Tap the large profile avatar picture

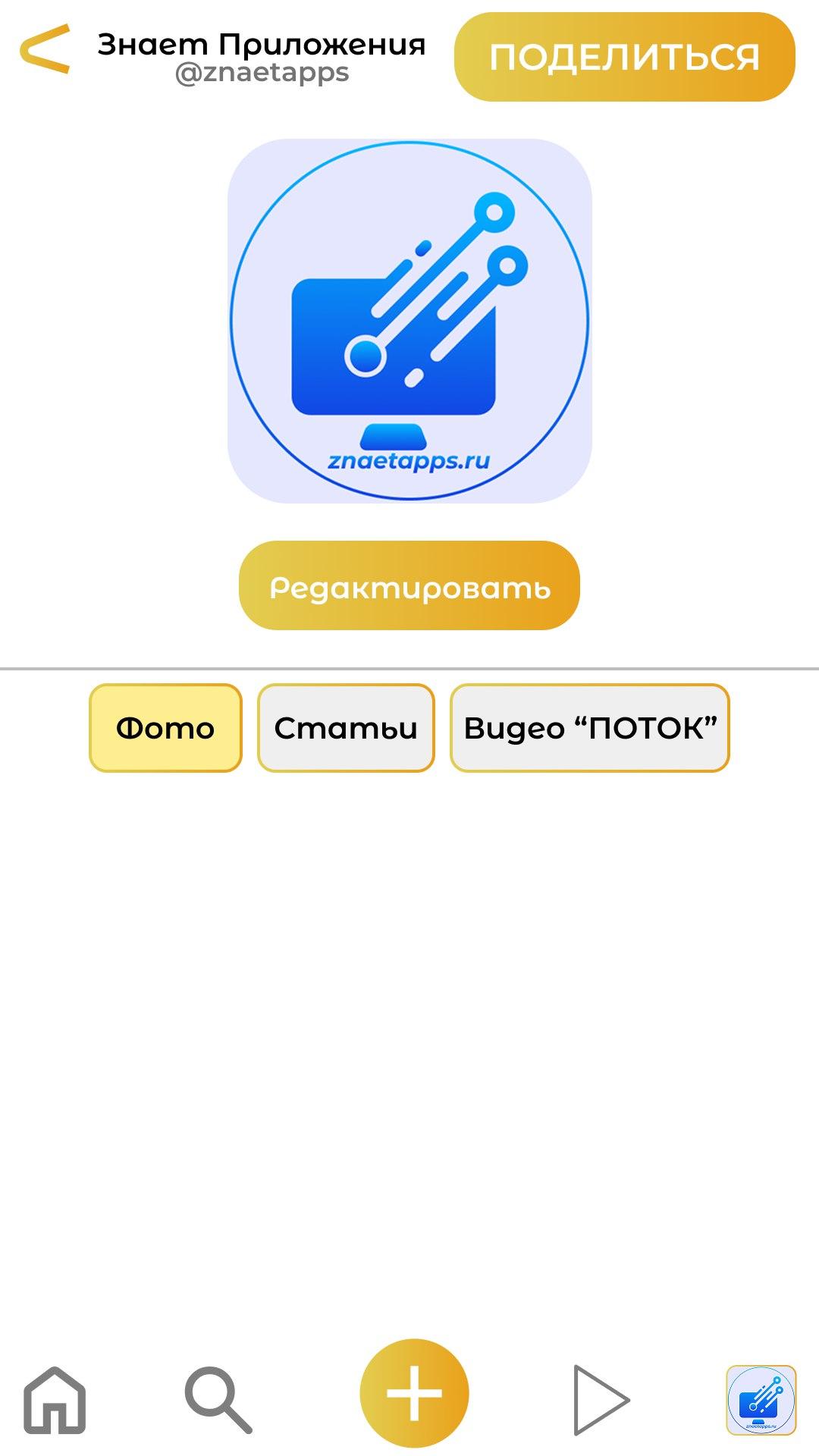click(x=409, y=321)
